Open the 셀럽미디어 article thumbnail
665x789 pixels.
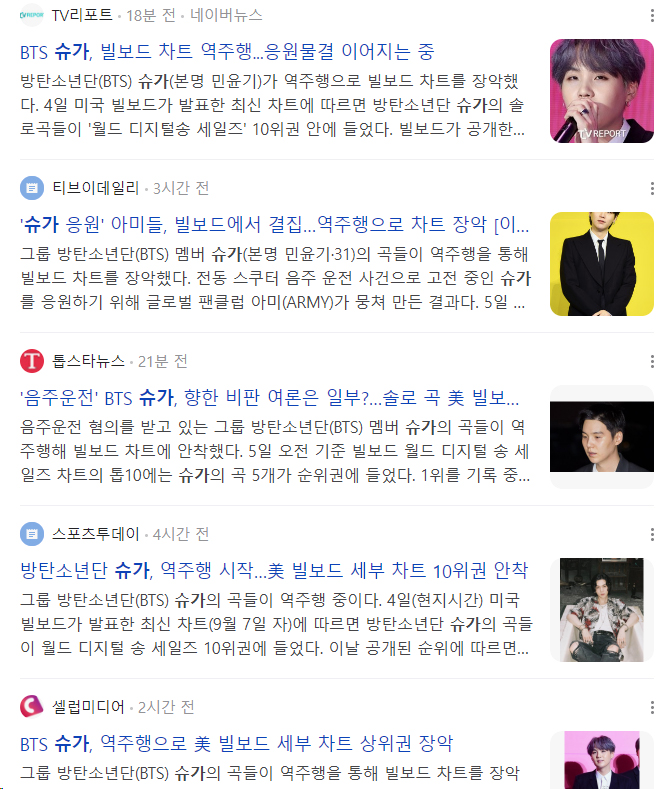coord(601,760)
